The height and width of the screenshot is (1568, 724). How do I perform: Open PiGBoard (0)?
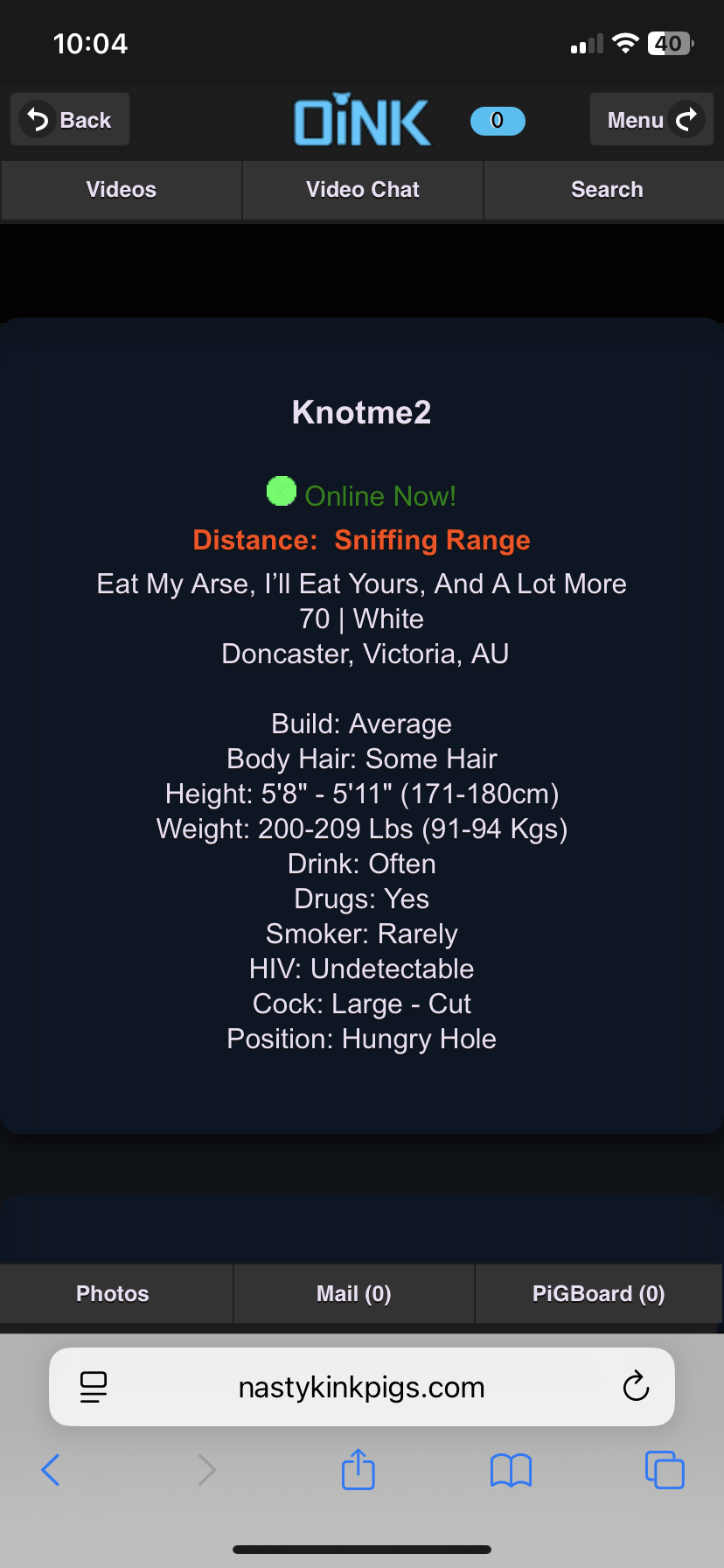click(x=598, y=1293)
